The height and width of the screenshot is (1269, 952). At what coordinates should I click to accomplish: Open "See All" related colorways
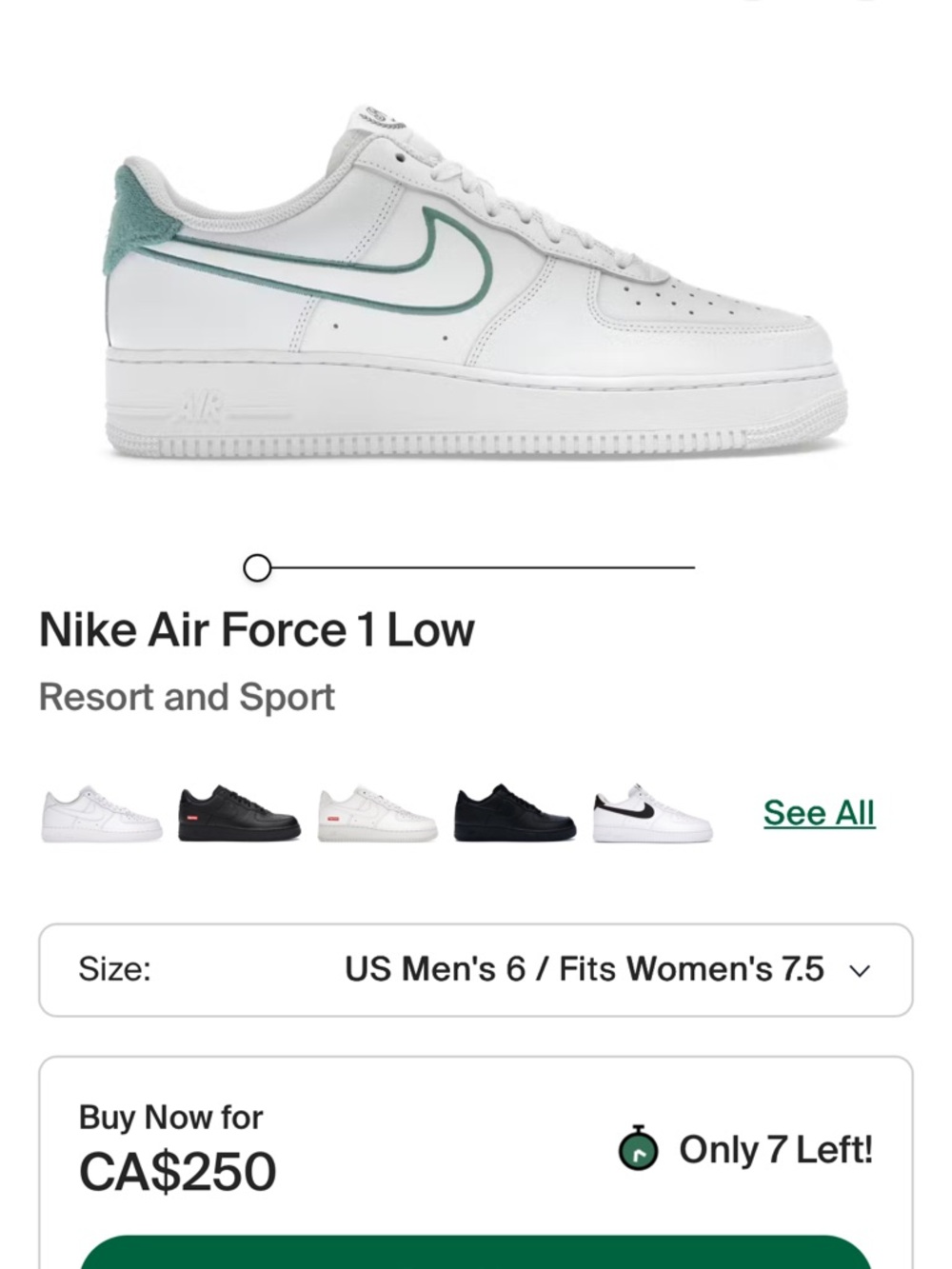point(818,813)
